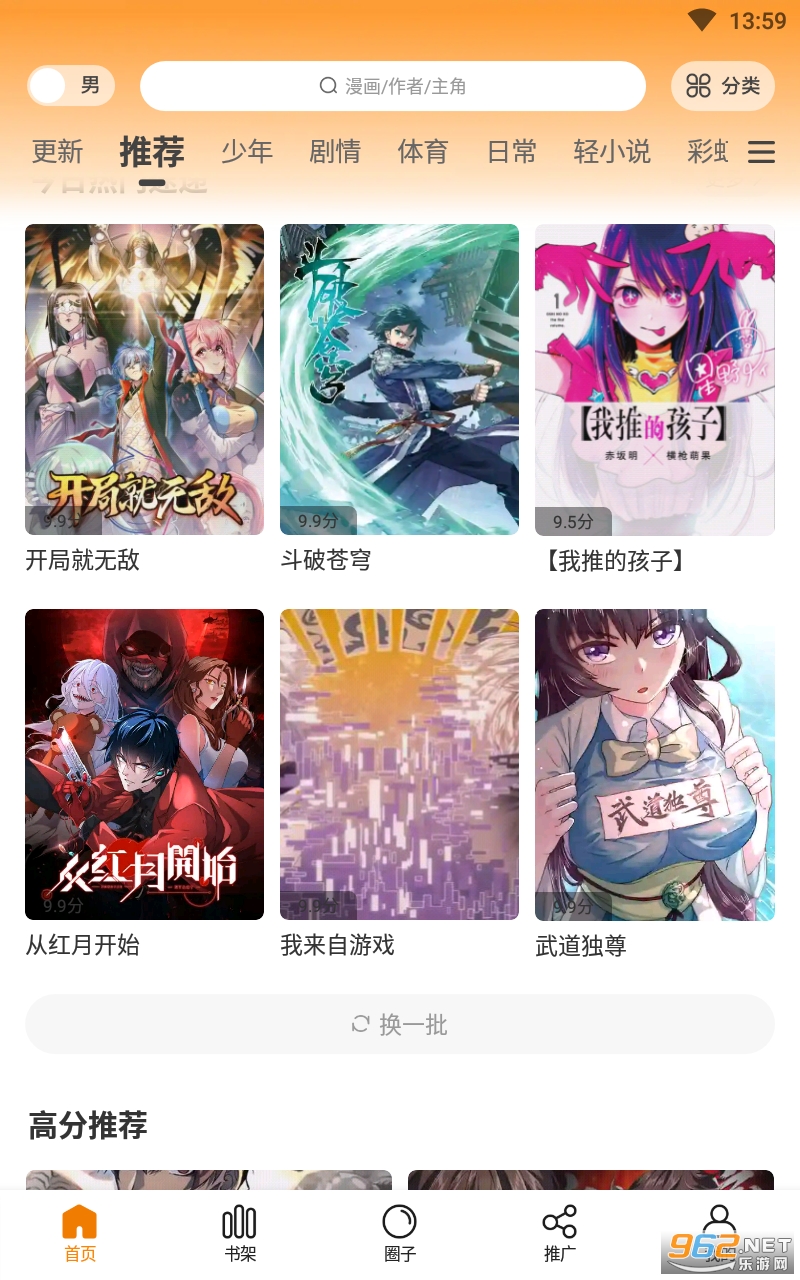Viewport: 800px width, 1280px height.
Task: View the comic 我来自游戏
Action: click(x=399, y=765)
